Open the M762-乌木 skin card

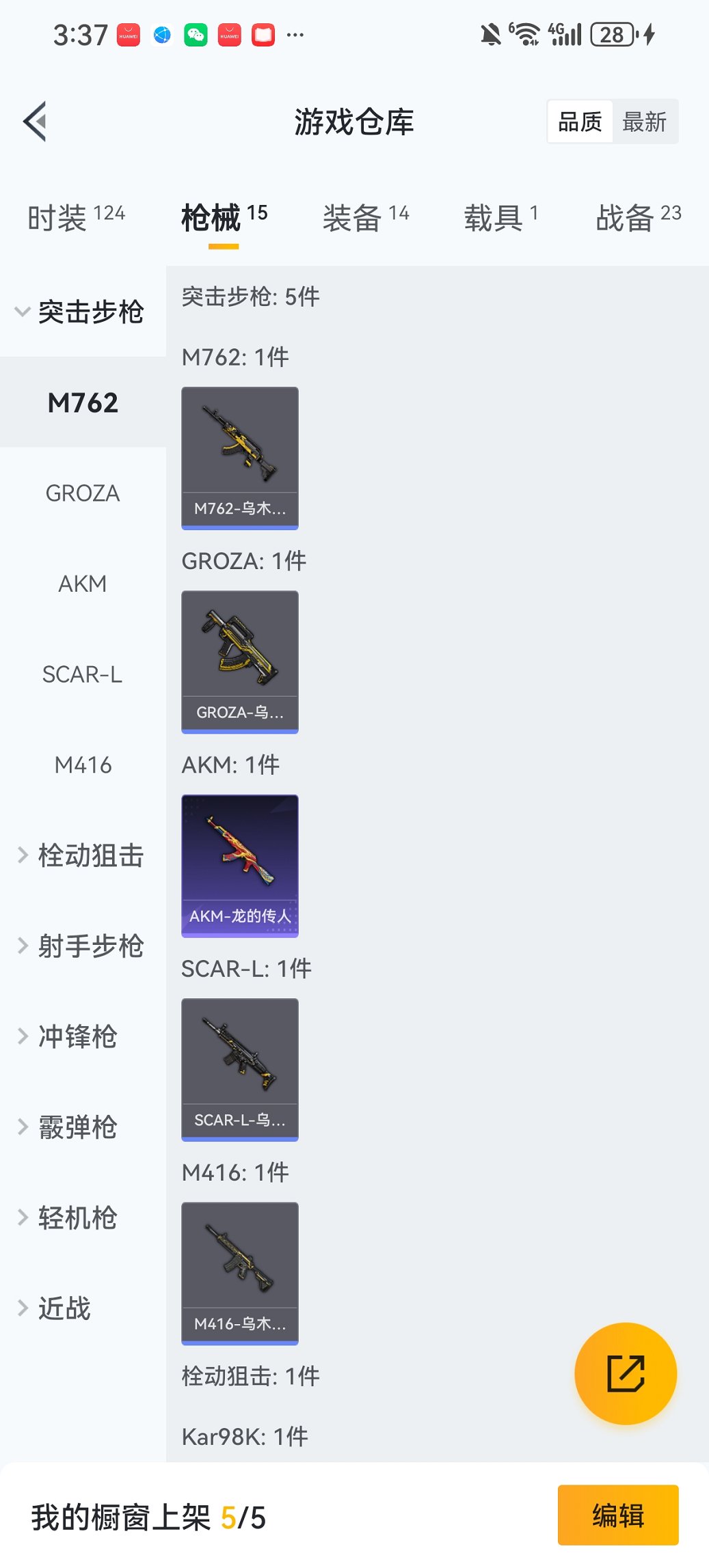pos(240,458)
